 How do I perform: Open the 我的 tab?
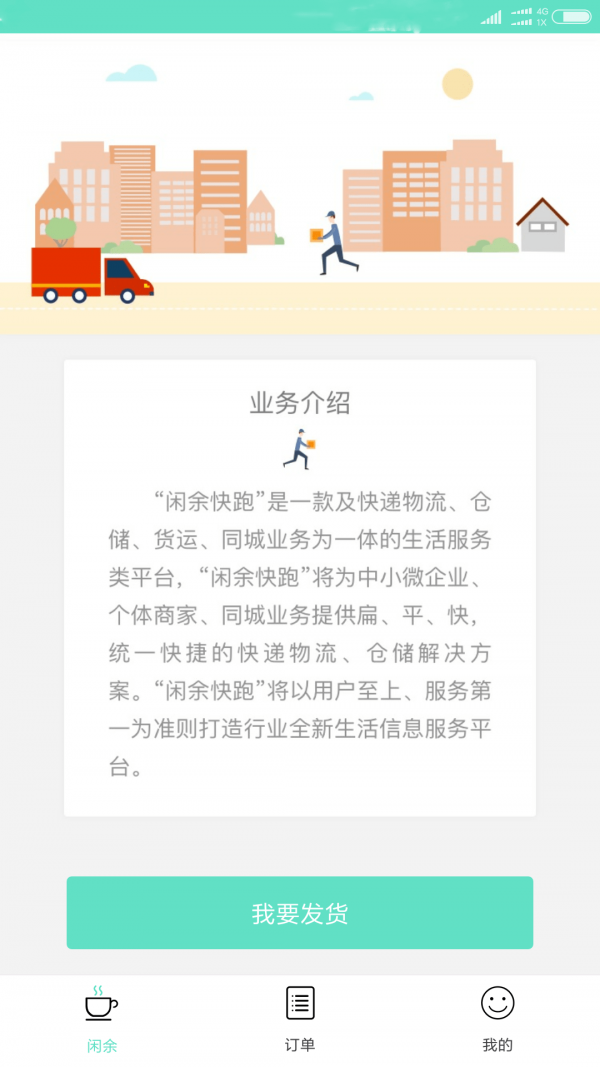click(497, 1017)
